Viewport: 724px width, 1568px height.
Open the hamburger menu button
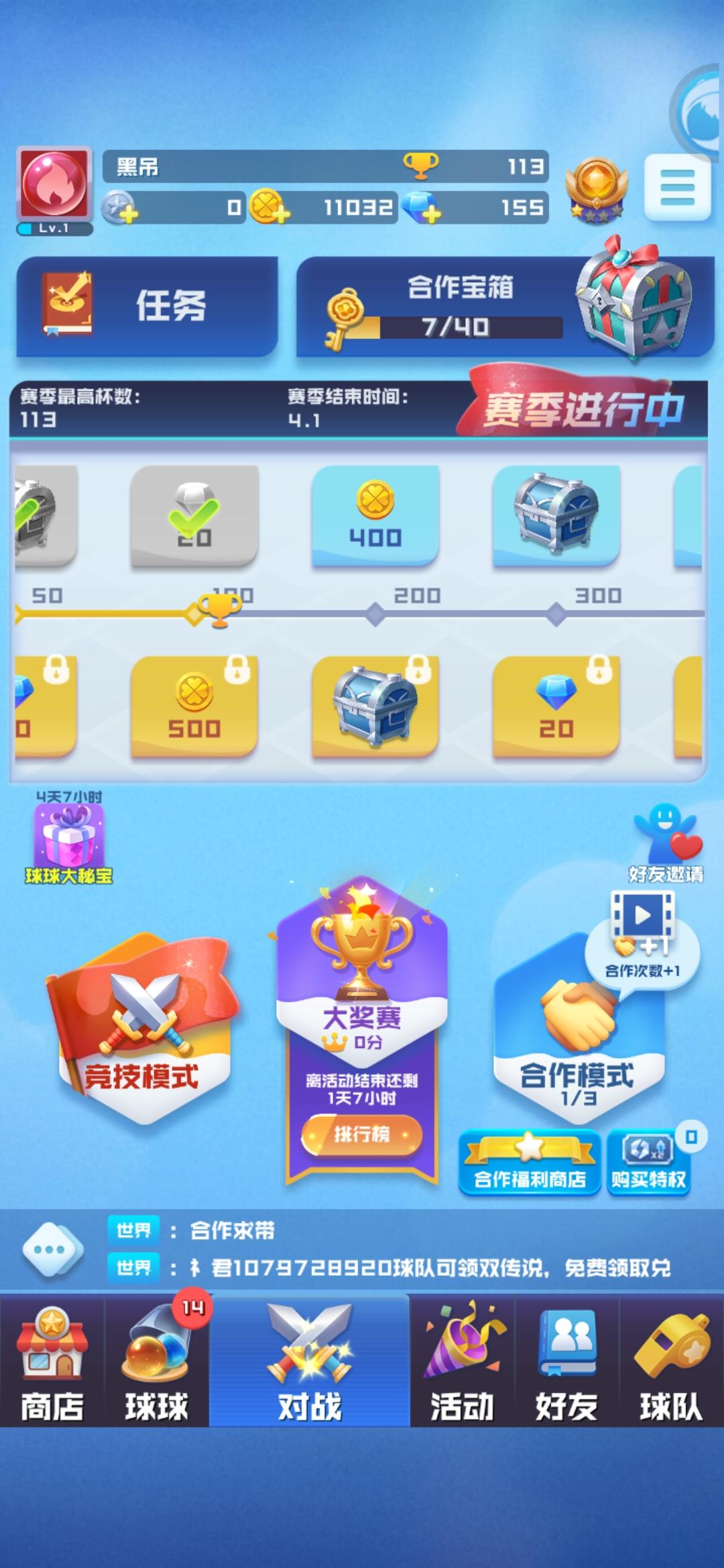click(677, 190)
